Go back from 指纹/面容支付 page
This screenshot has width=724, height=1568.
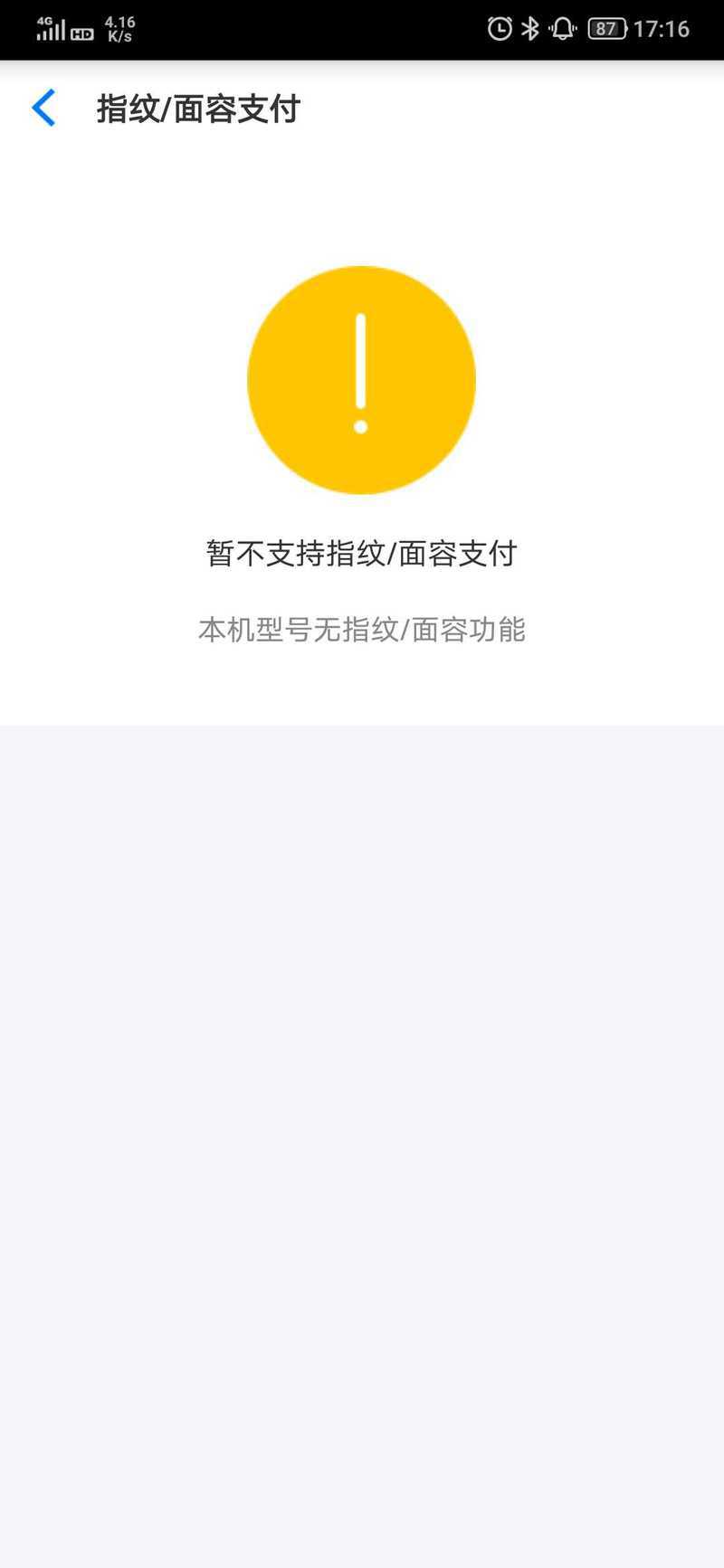43,109
